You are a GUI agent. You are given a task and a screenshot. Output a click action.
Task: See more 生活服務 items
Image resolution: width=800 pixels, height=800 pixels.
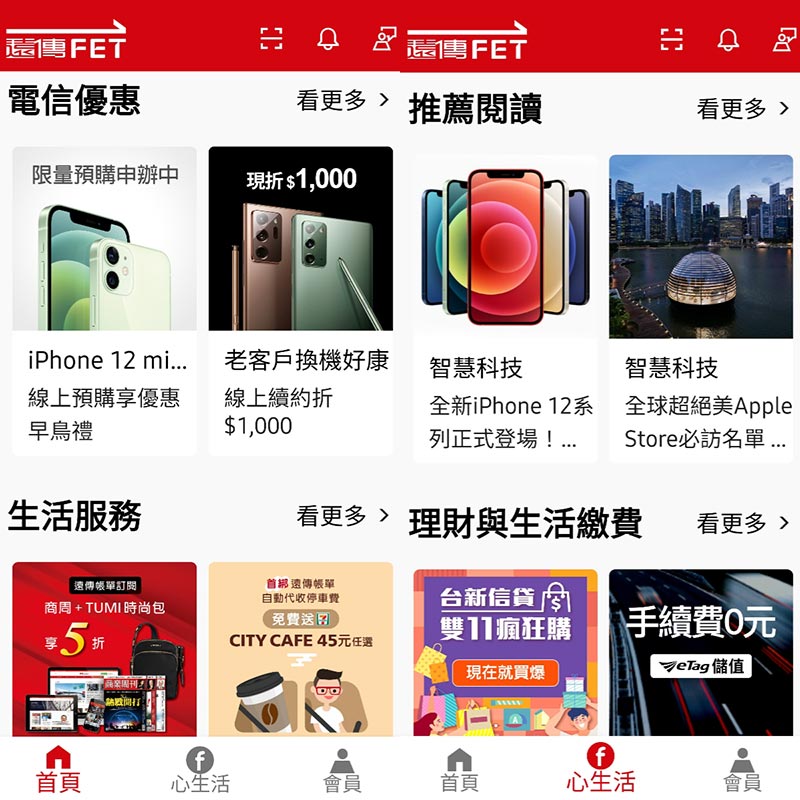(342, 516)
